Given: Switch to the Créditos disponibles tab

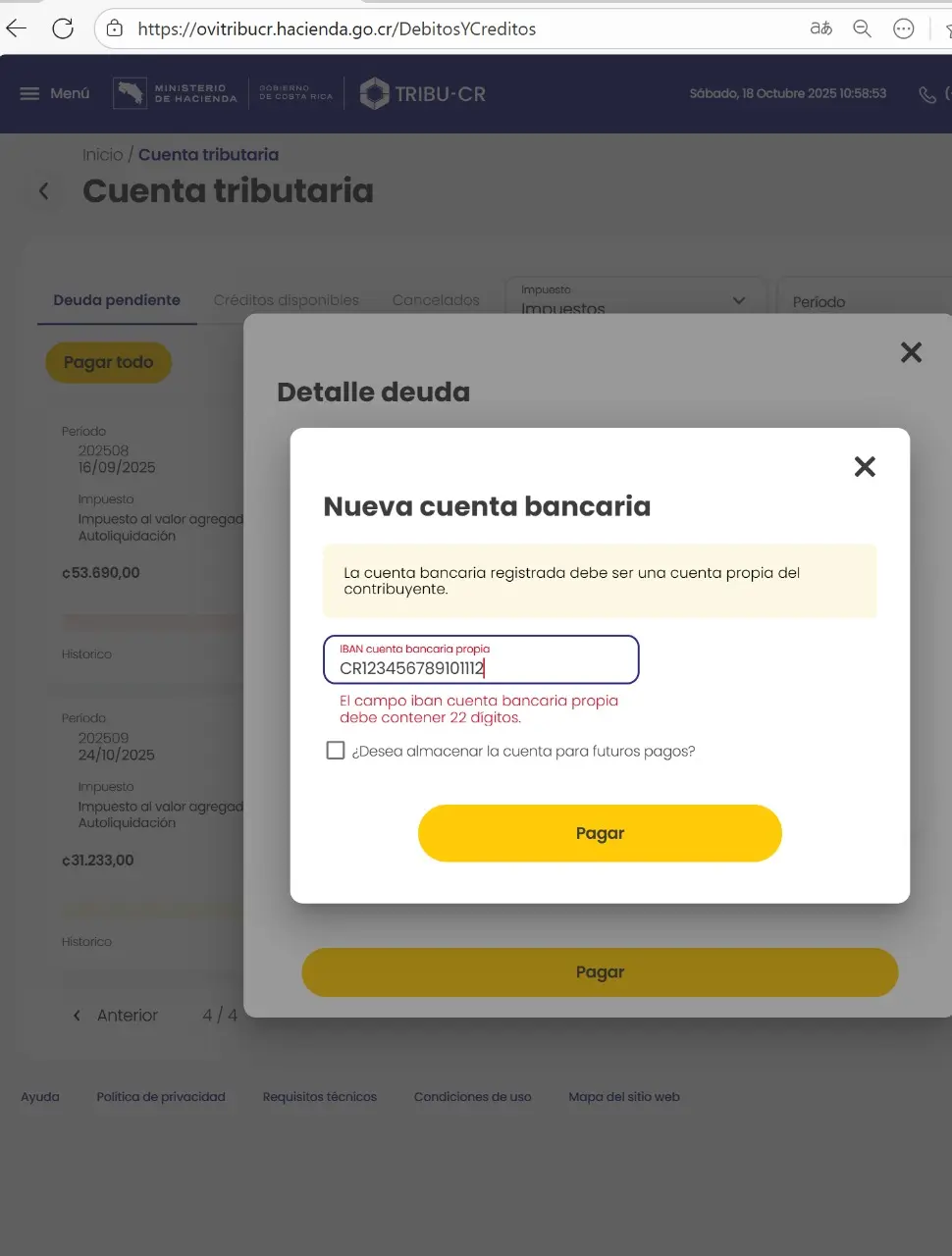Looking at the screenshot, I should coord(287,300).
